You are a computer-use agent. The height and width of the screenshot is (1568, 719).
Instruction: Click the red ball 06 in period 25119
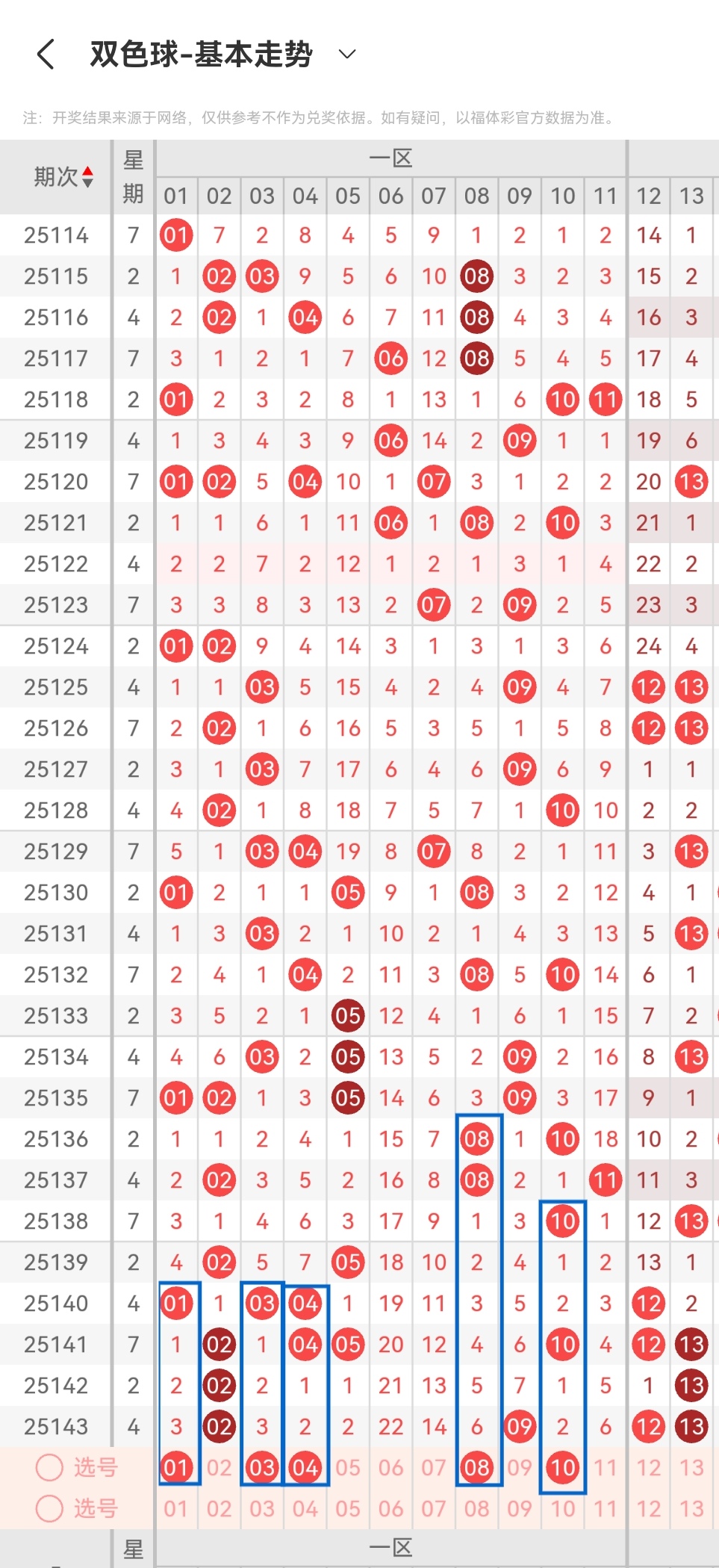[x=390, y=440]
